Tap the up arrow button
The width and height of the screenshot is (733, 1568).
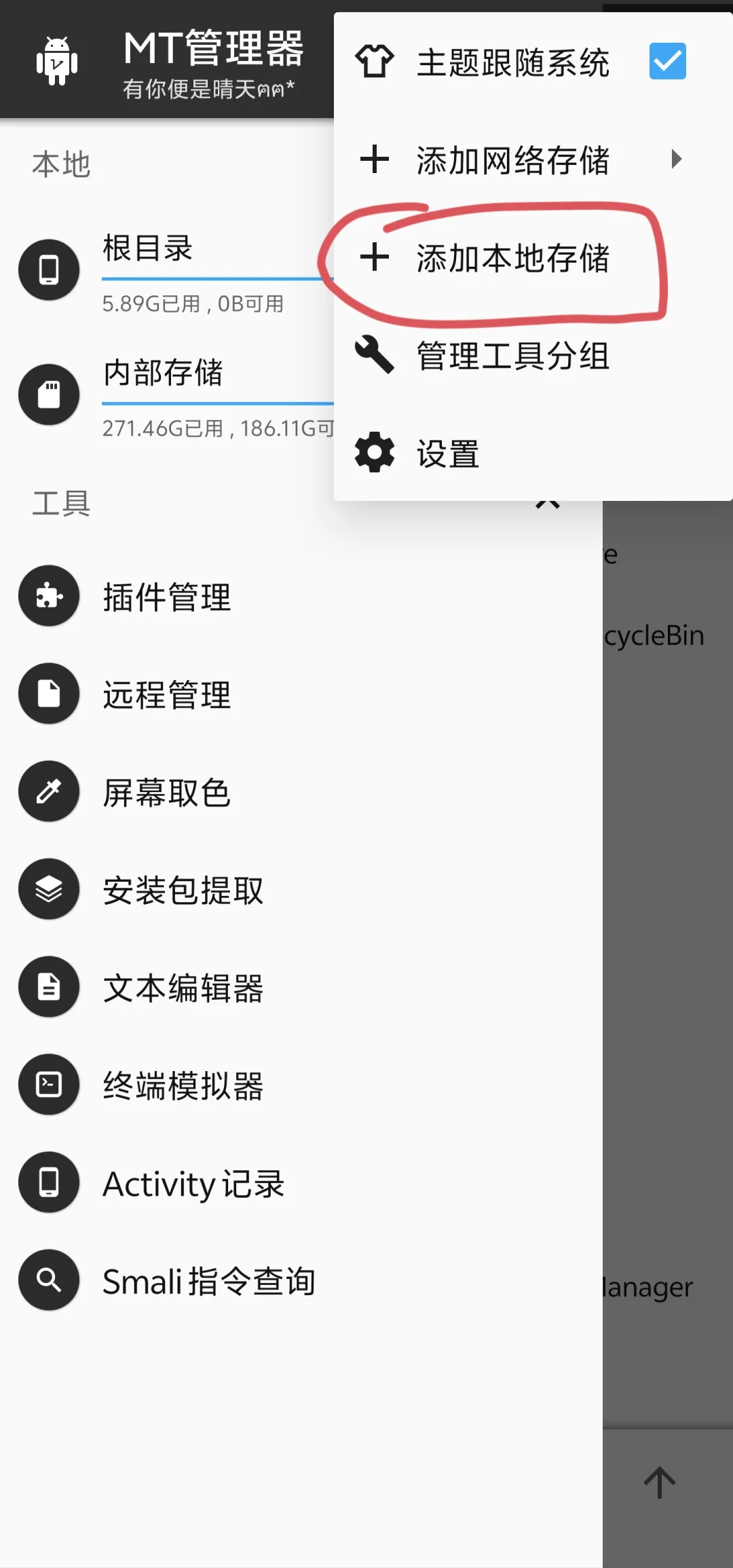(x=660, y=1483)
